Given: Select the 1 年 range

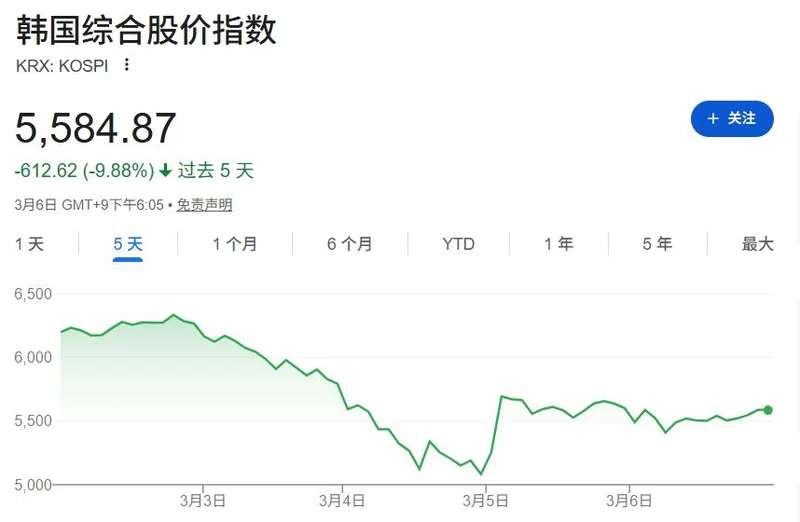Looking at the screenshot, I should (558, 244).
